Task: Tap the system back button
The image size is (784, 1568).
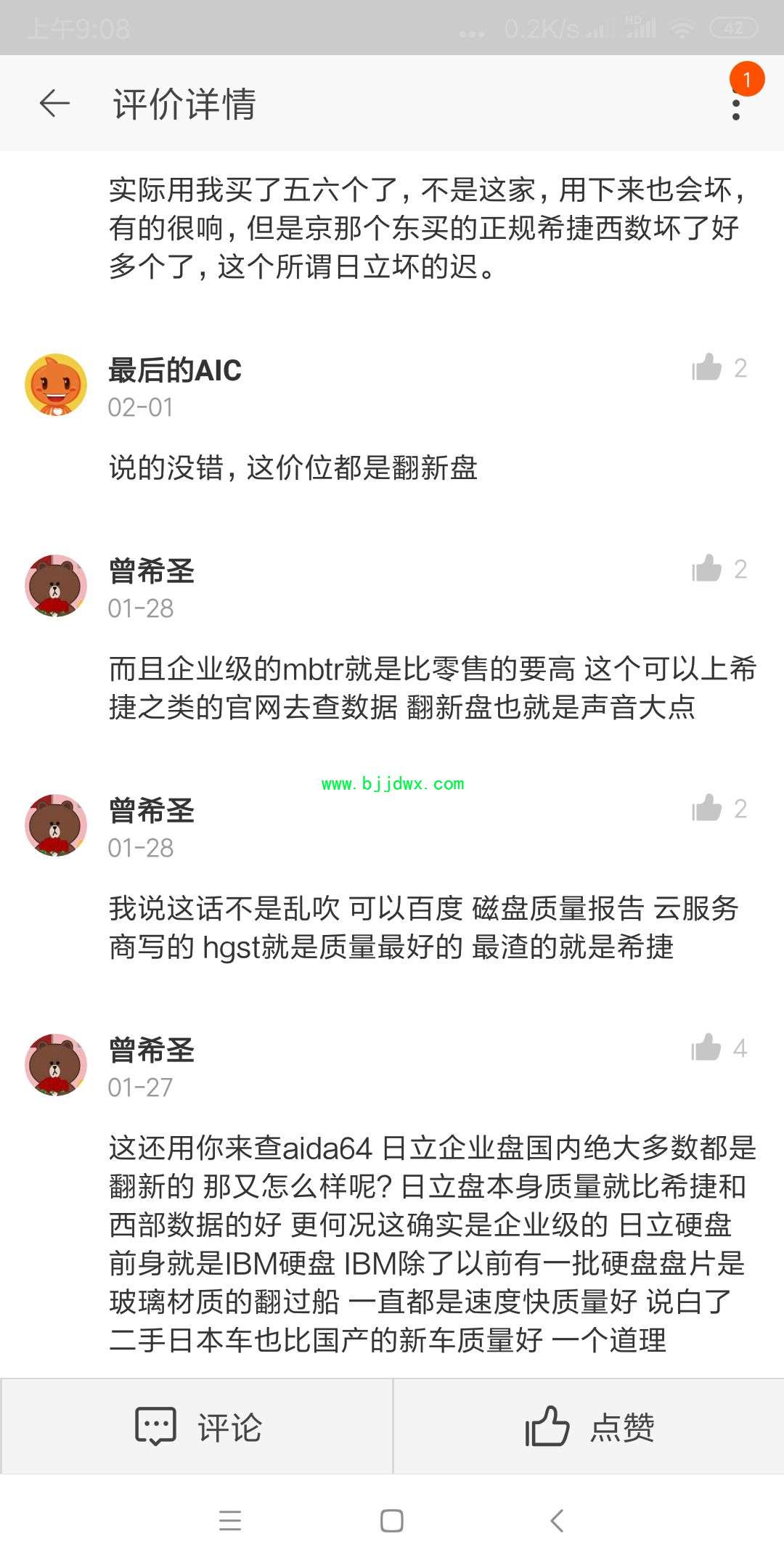Action: [x=557, y=1521]
